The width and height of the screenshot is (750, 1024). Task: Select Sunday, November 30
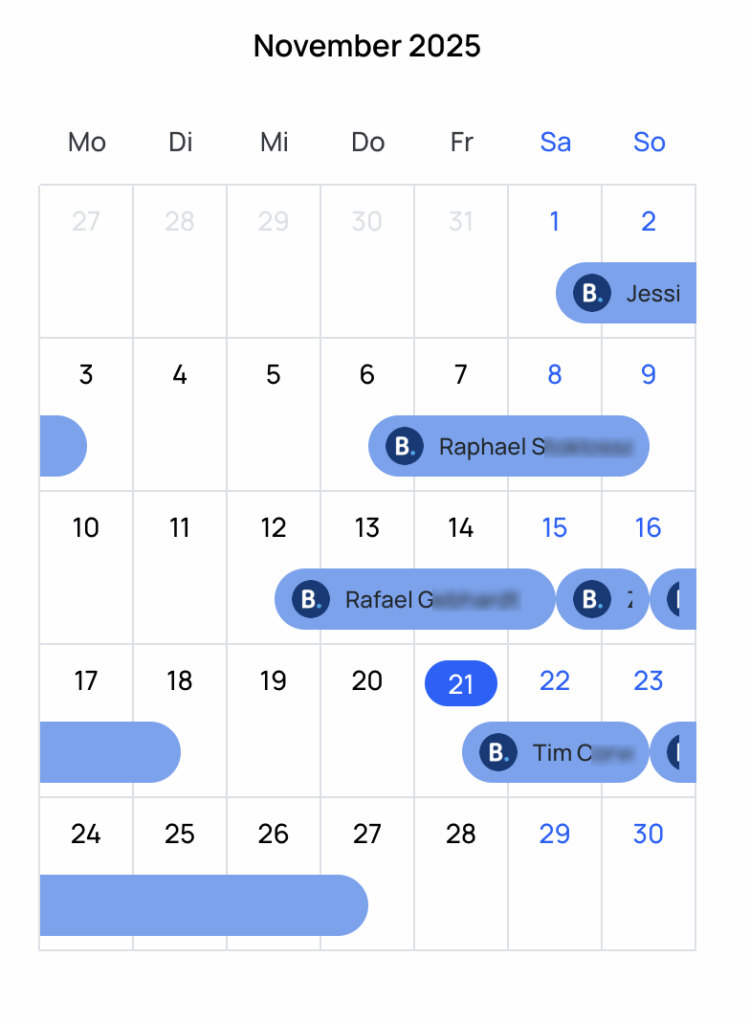(x=648, y=834)
